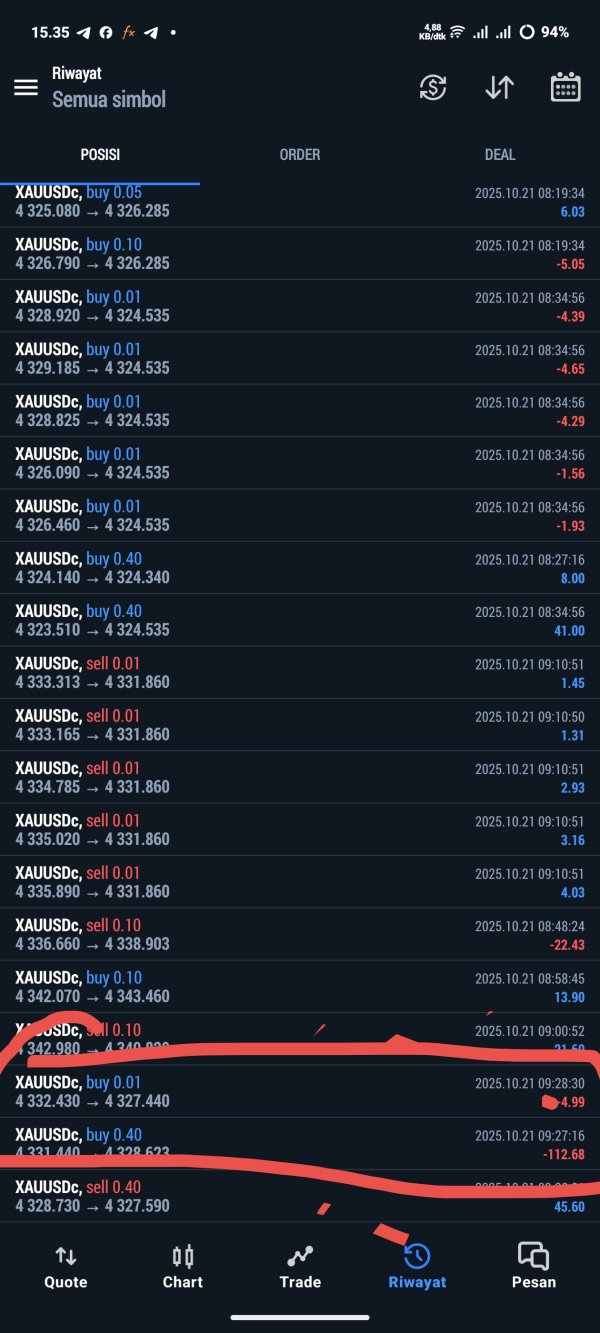Expand the sell 0.01 position with 4.03 profit
The width and height of the screenshot is (600, 1333).
pyautogui.click(x=300, y=882)
